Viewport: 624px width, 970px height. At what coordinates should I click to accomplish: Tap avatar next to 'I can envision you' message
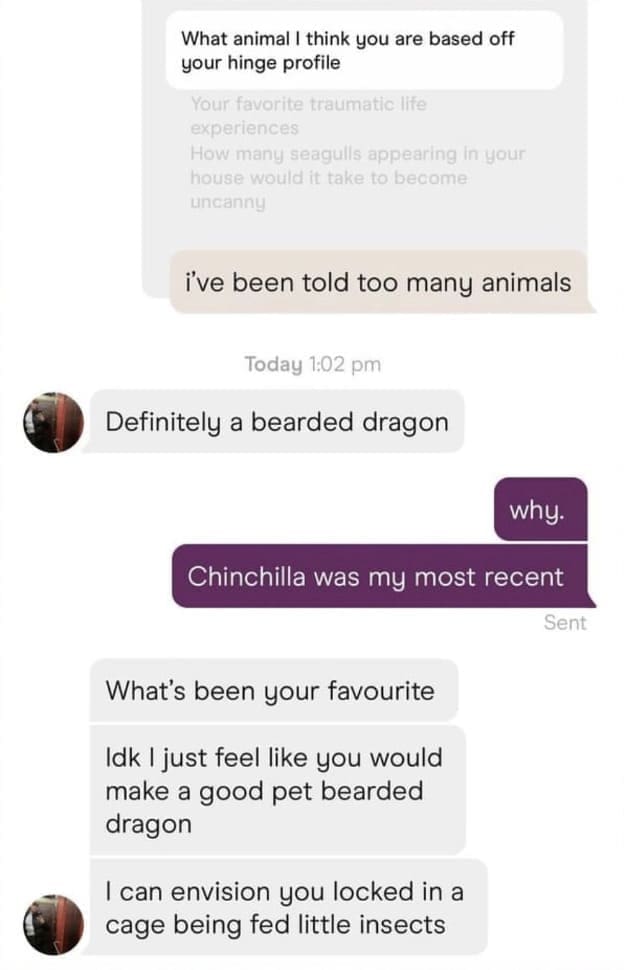tap(52, 923)
